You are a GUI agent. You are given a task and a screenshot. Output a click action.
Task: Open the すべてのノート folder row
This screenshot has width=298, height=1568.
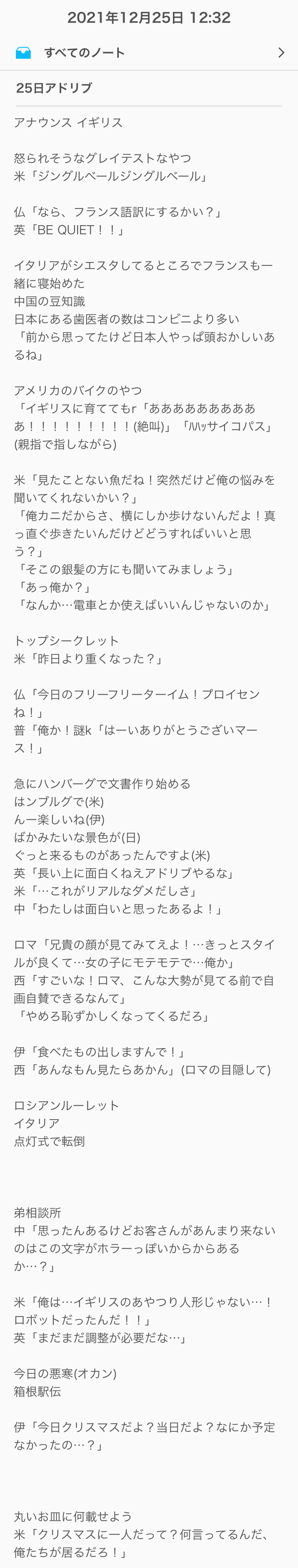point(149,53)
